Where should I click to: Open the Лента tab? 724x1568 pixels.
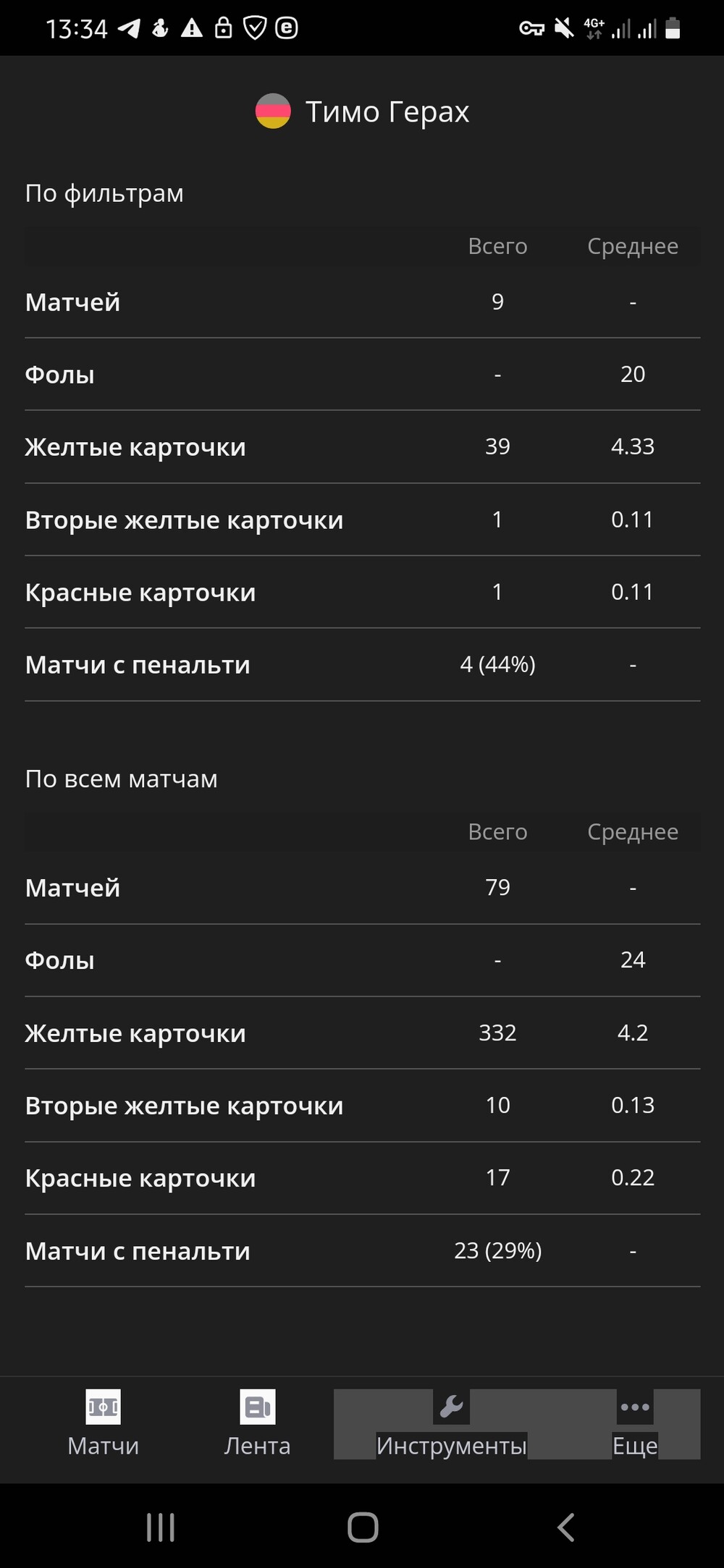pyautogui.click(x=257, y=1423)
